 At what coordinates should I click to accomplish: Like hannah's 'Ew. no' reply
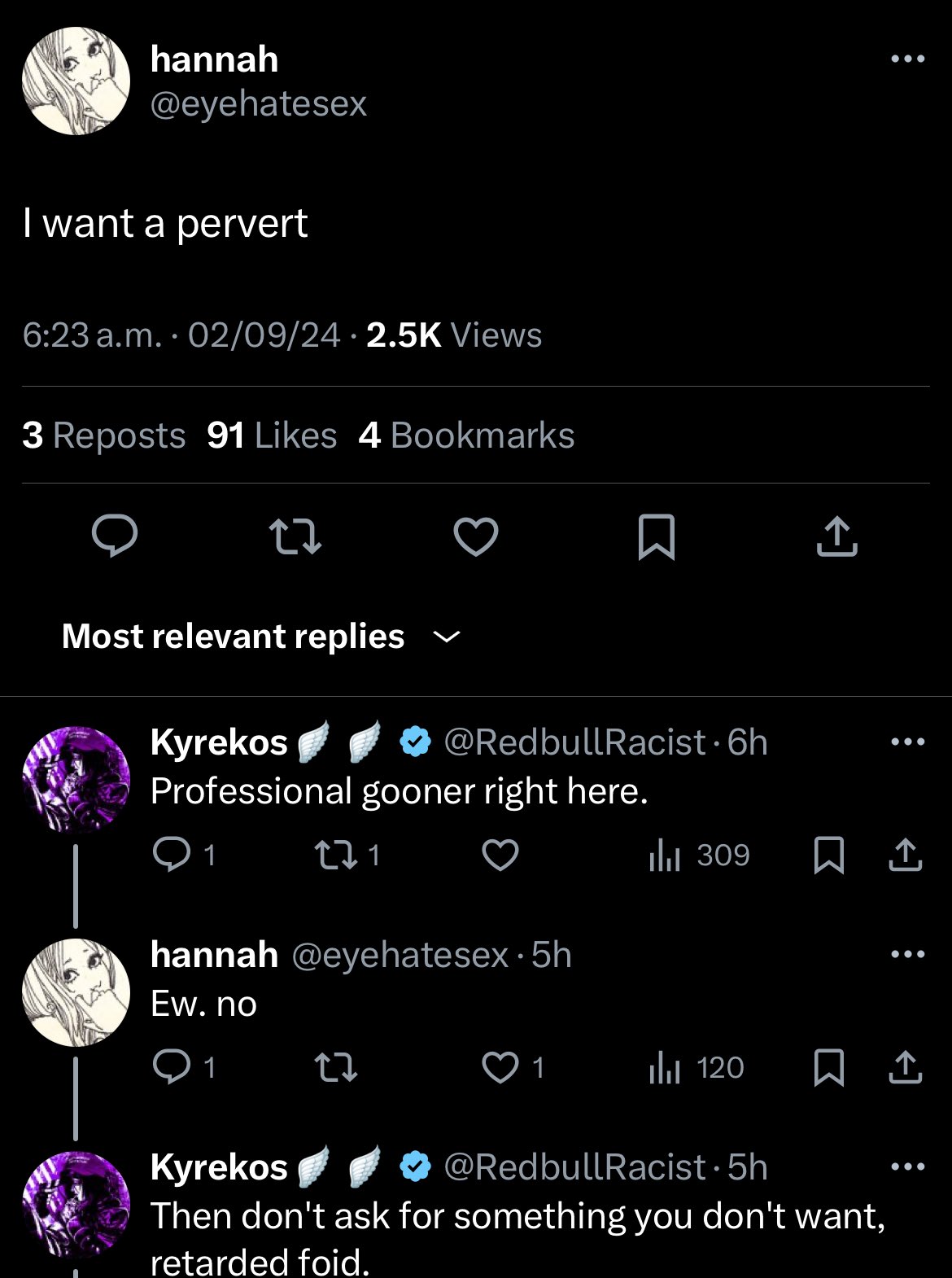tap(500, 1068)
